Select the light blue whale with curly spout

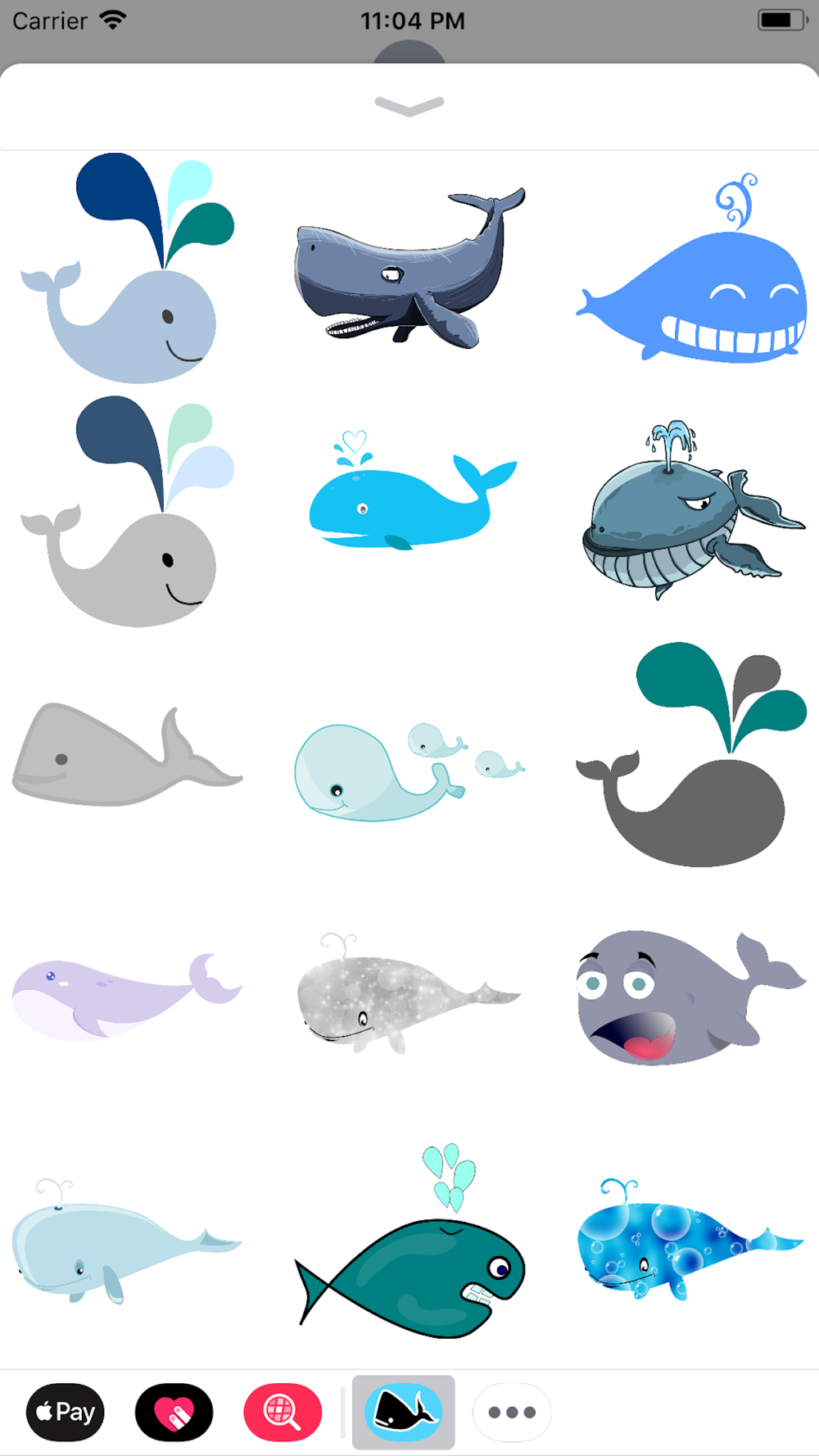[x=127, y=1241]
